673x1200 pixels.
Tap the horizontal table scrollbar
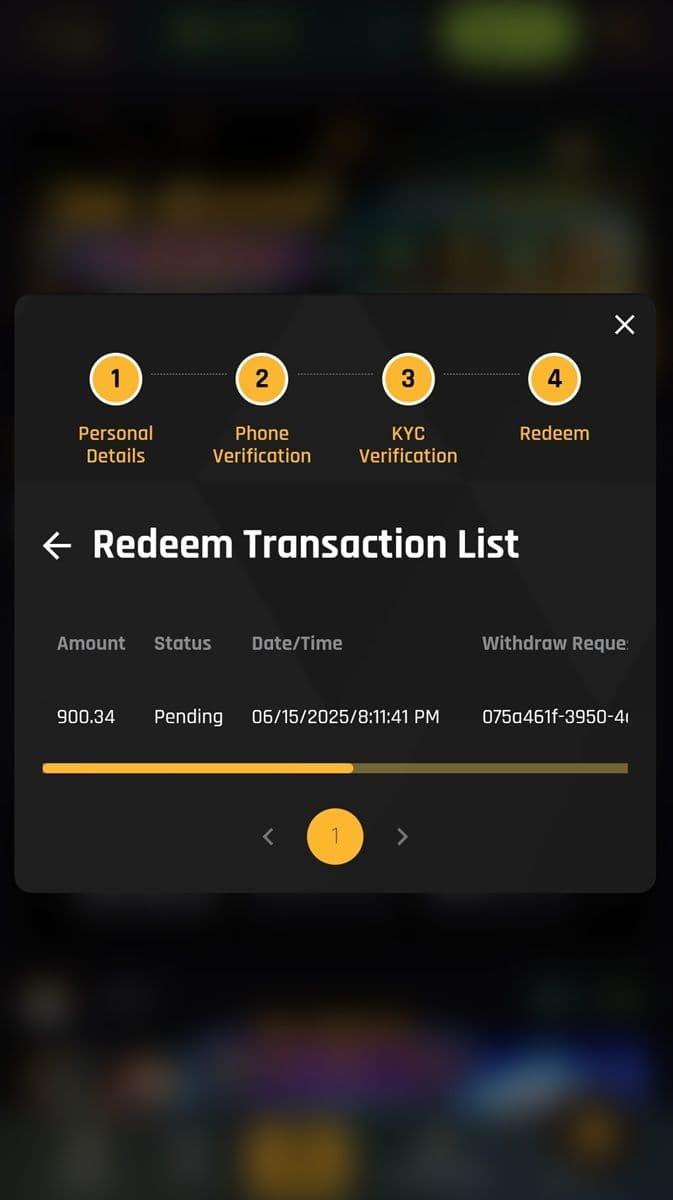pyautogui.click(x=198, y=768)
